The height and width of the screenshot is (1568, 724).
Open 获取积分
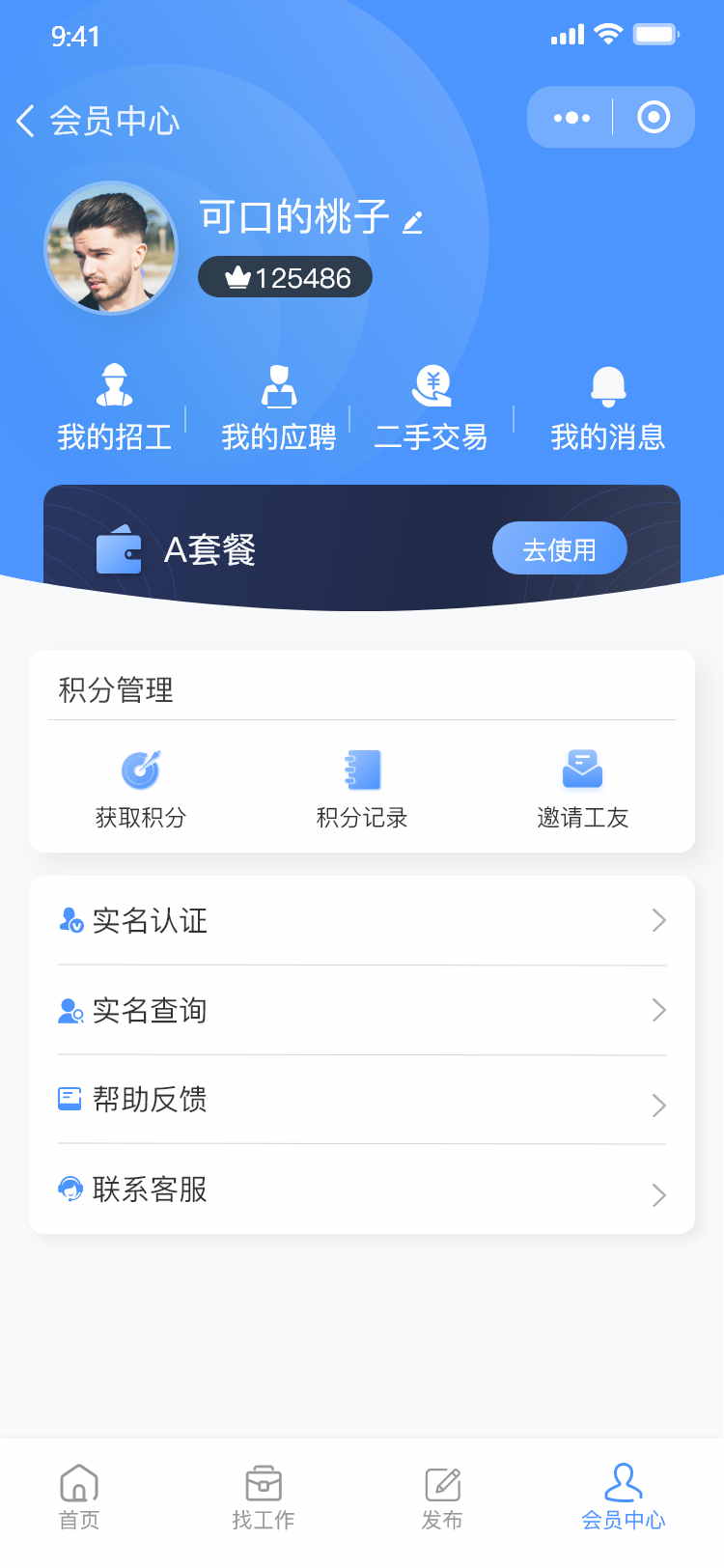141,789
